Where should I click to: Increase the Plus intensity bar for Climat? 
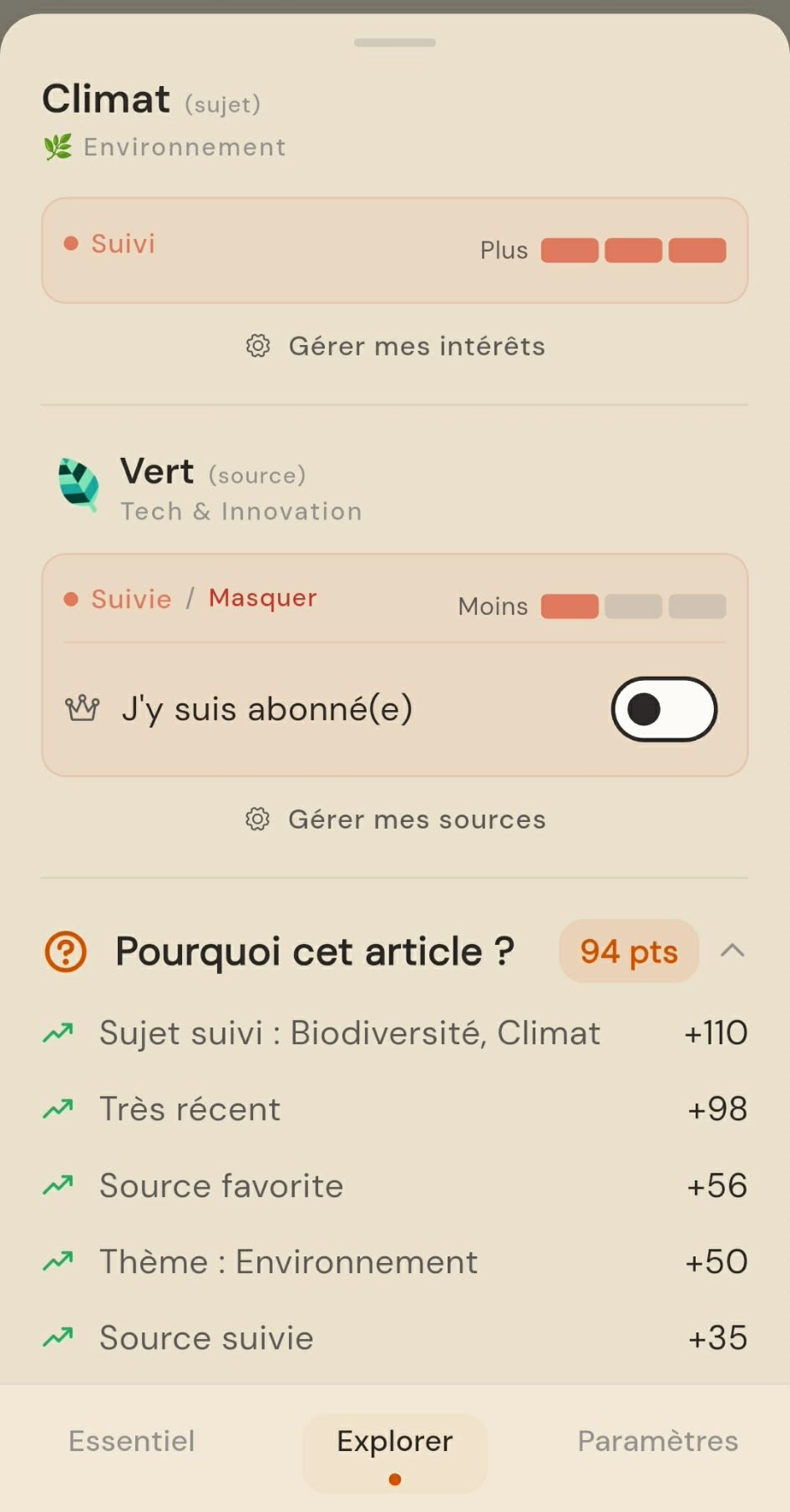[696, 250]
